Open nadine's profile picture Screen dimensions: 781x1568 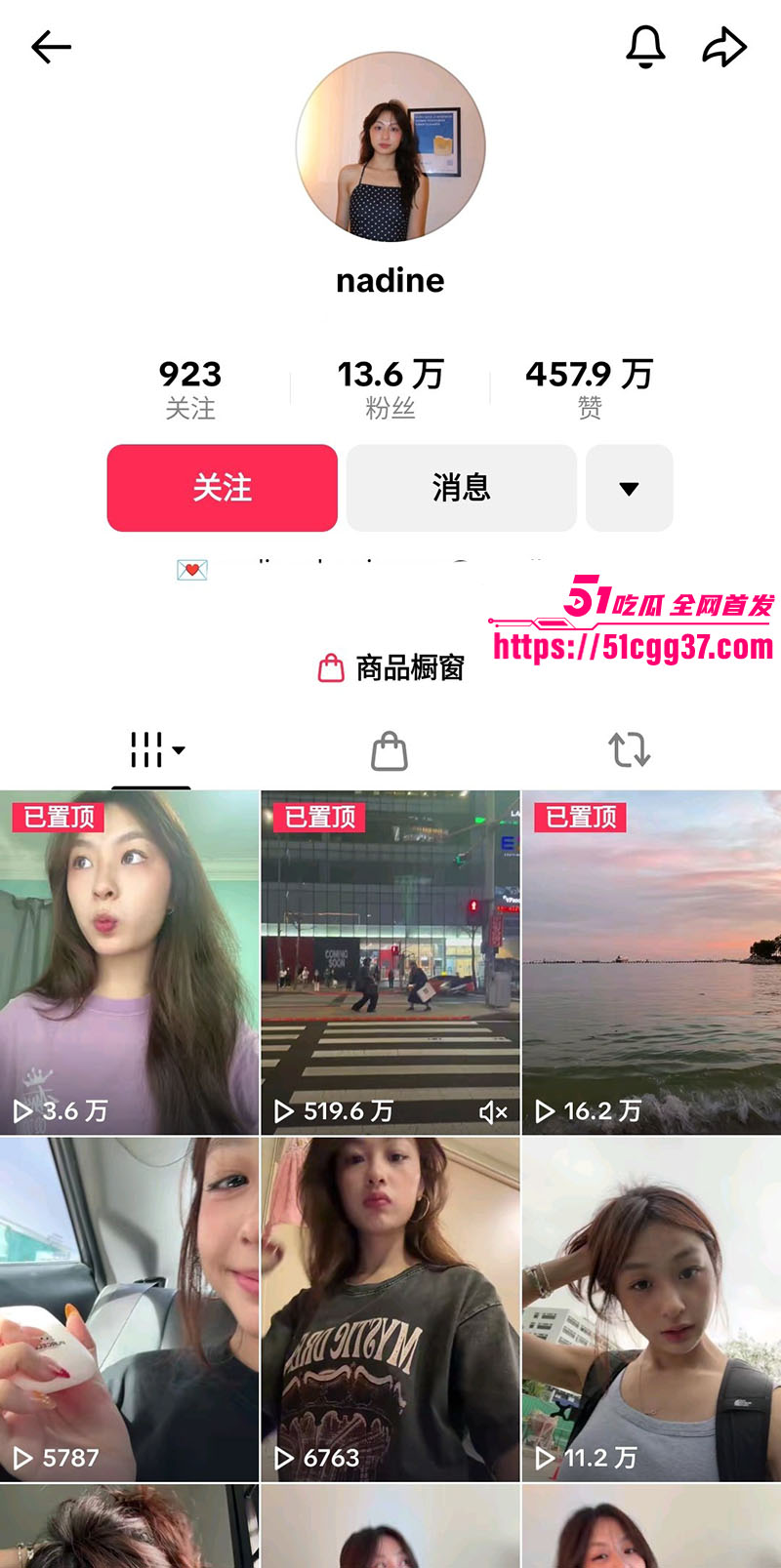pos(390,146)
